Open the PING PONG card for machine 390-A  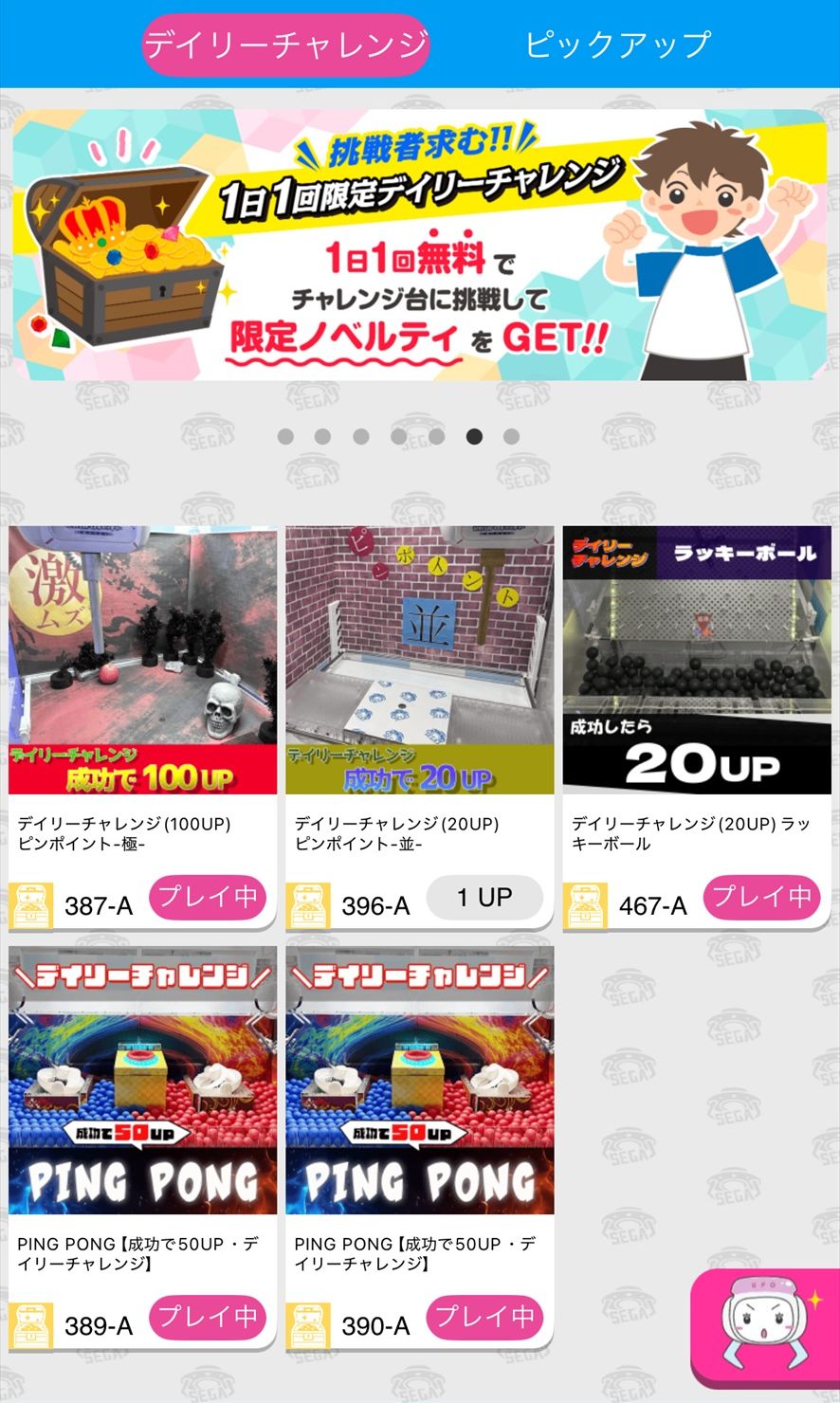click(420, 1081)
